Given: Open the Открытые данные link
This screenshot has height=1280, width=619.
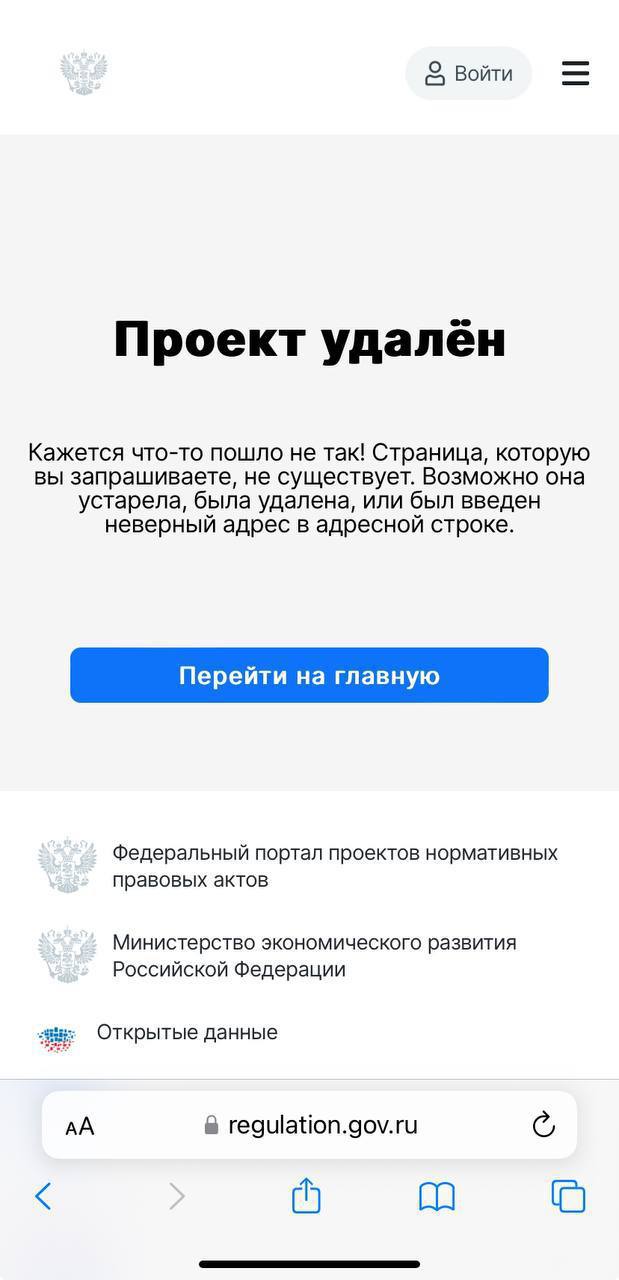Looking at the screenshot, I should point(187,1032).
